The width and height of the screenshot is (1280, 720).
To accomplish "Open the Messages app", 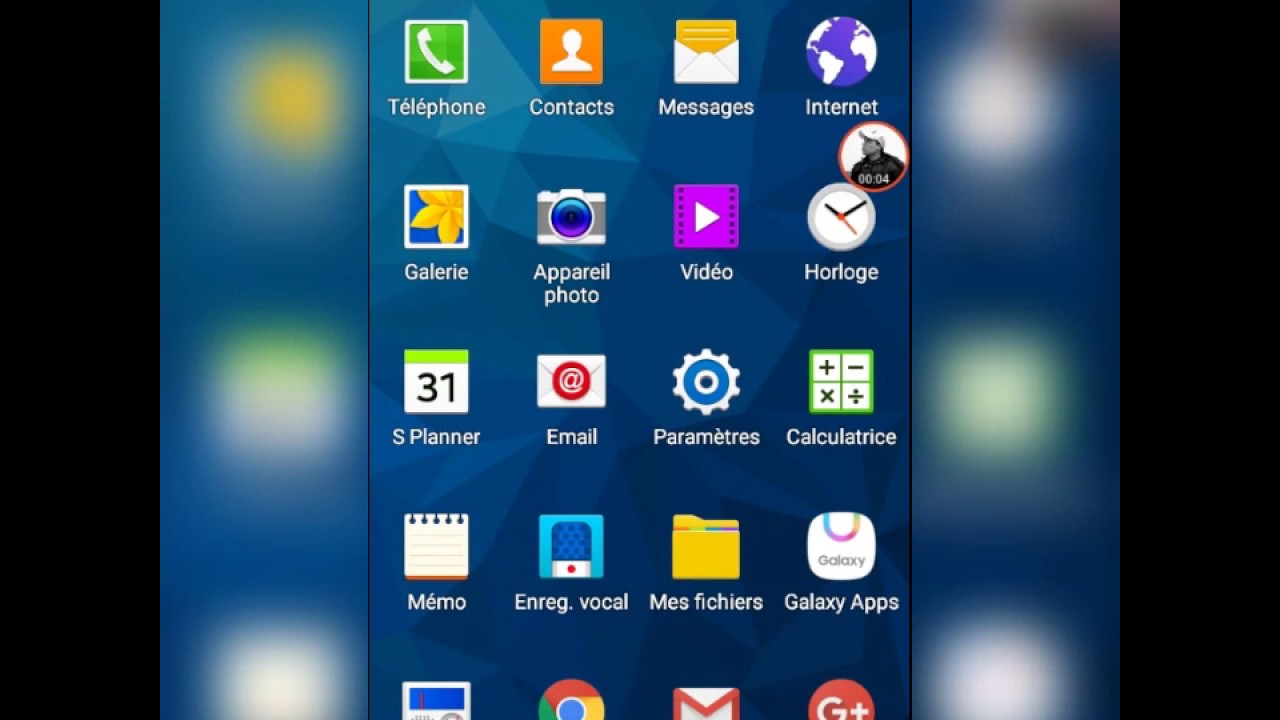I will point(706,52).
